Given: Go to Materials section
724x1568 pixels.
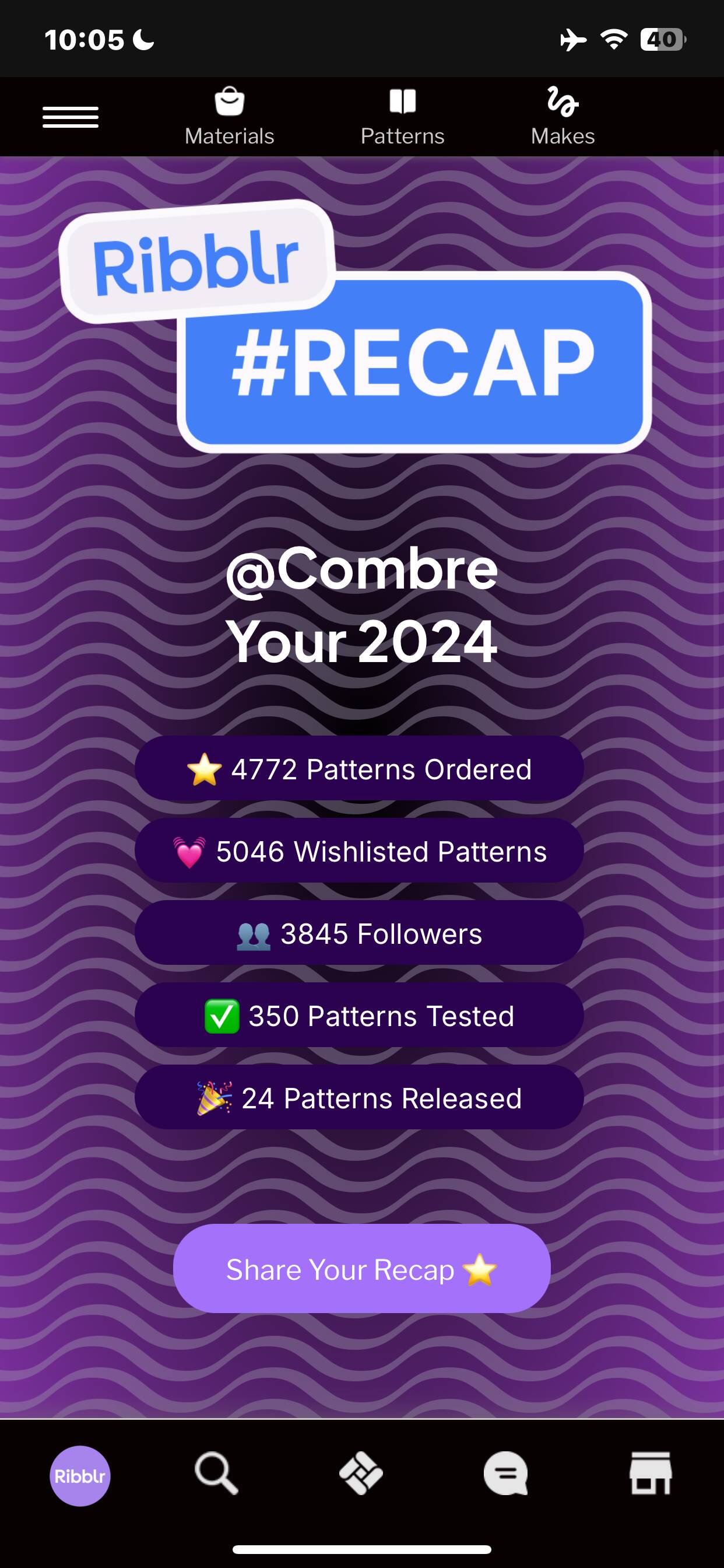Looking at the screenshot, I should point(229,117).
